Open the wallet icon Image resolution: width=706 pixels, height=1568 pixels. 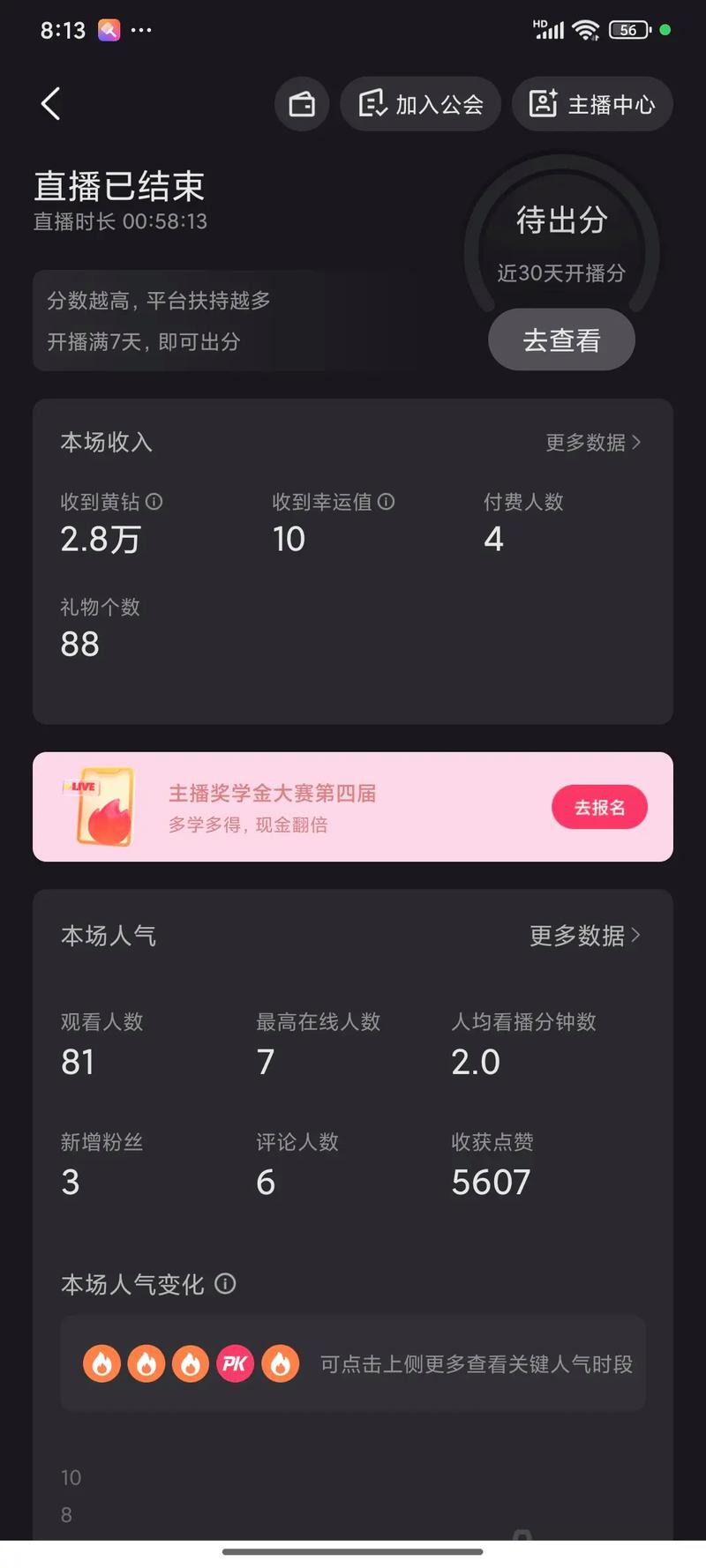coord(302,104)
